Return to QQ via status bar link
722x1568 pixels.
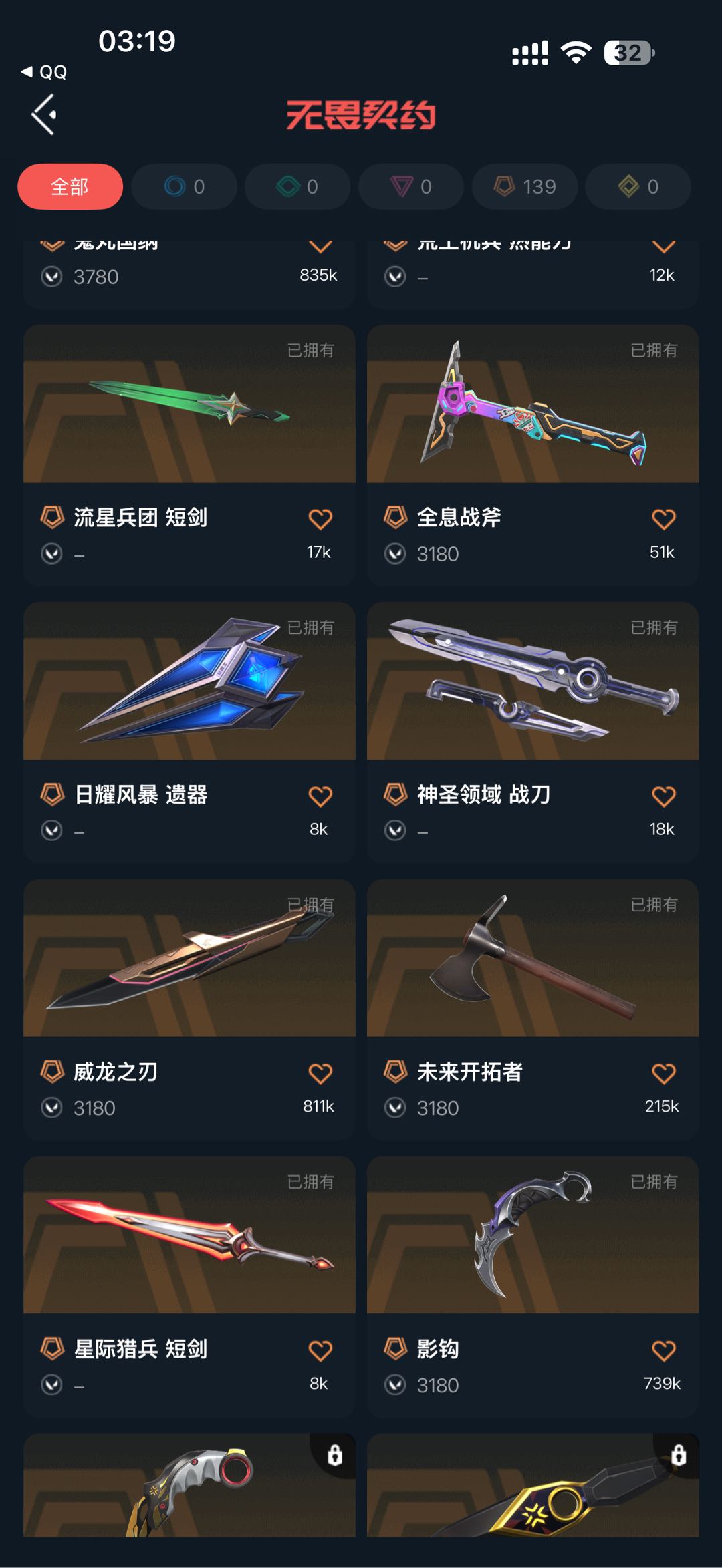[x=44, y=72]
